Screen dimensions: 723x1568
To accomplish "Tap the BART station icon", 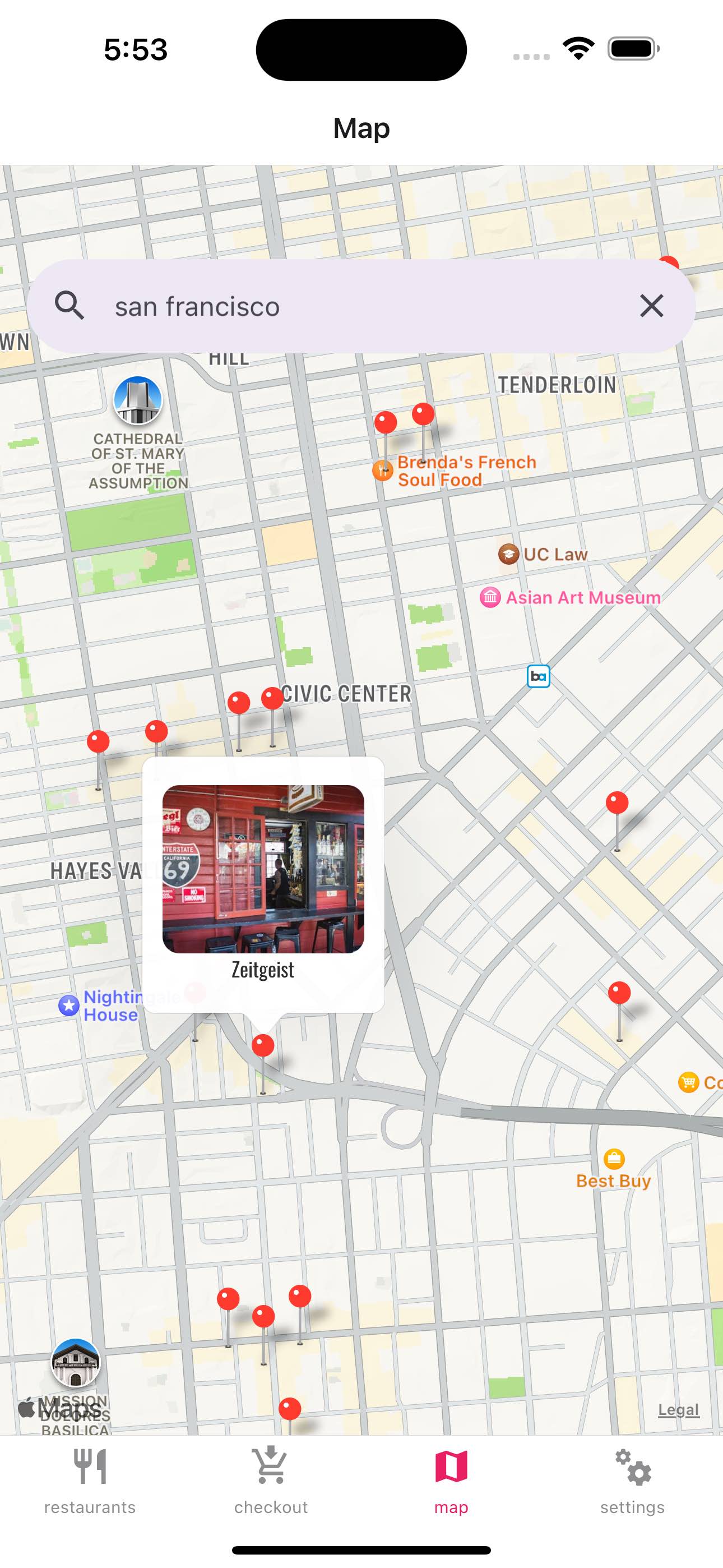I will click(x=538, y=676).
